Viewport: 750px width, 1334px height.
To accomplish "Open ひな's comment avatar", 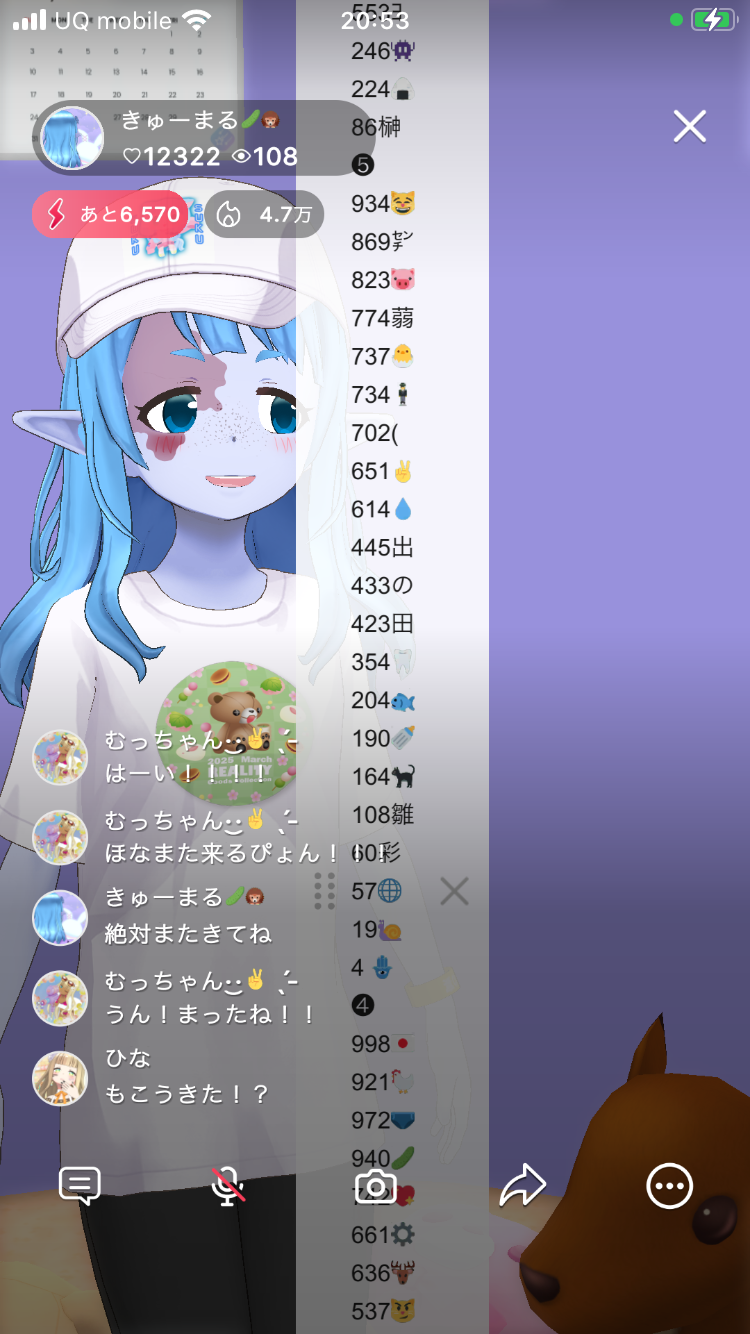I will tap(60, 1077).
